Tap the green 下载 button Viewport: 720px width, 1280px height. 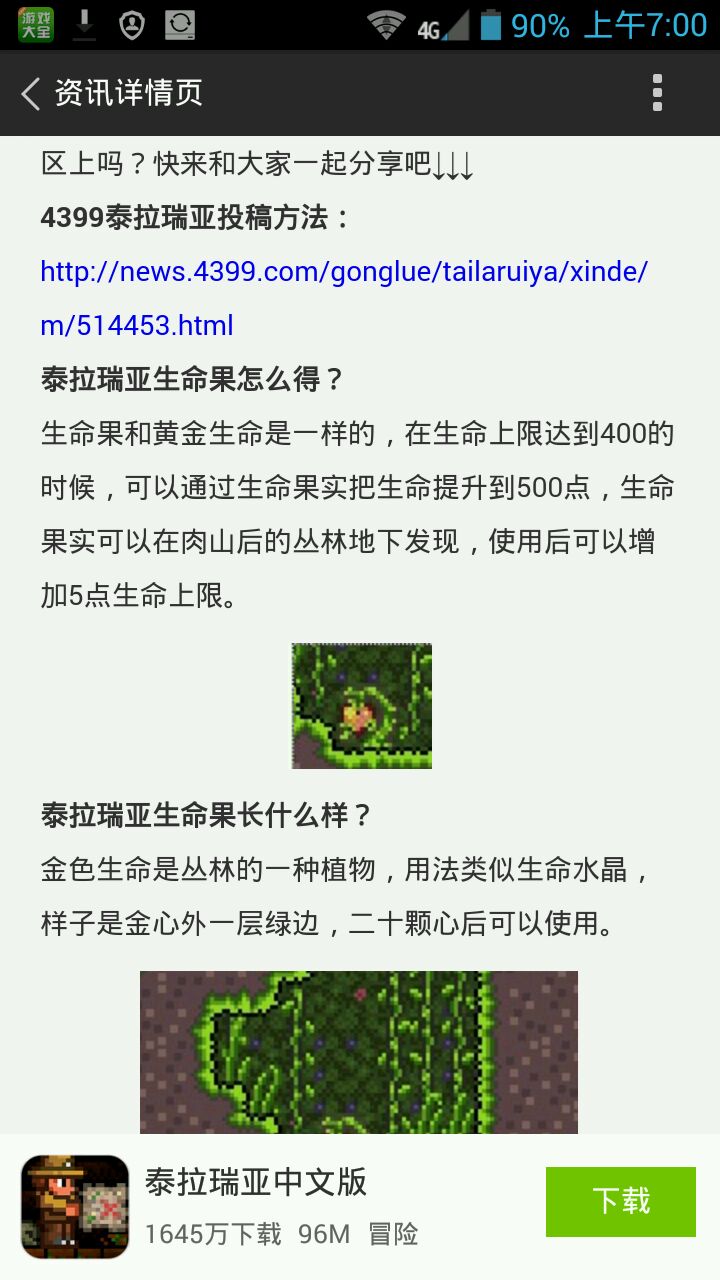pyautogui.click(x=620, y=1201)
